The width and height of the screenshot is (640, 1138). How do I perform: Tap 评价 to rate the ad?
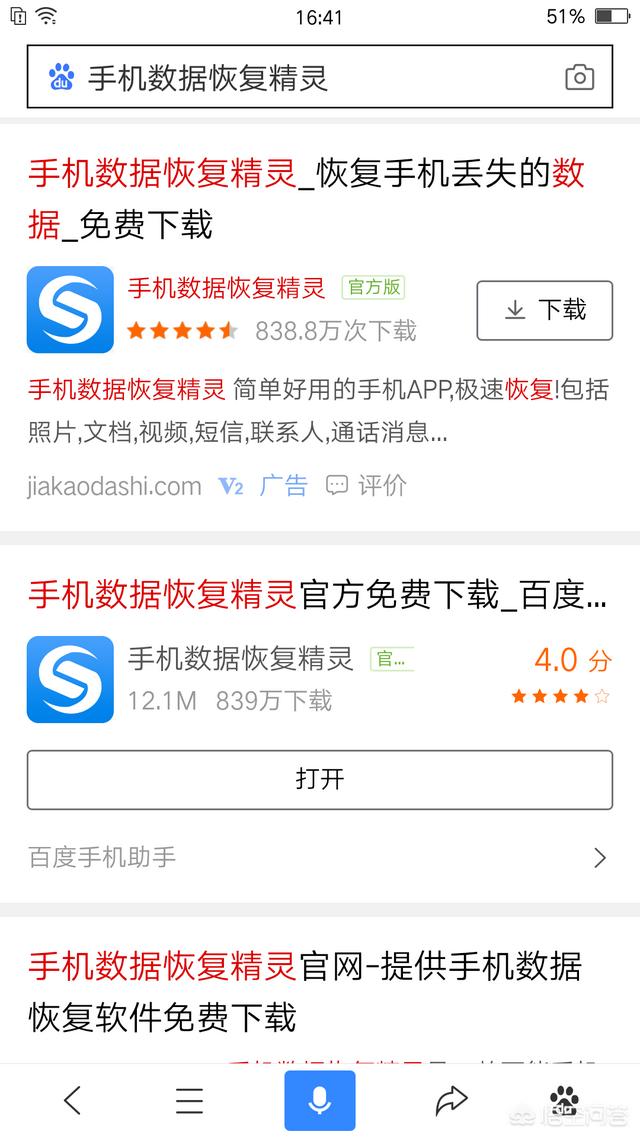click(x=367, y=486)
